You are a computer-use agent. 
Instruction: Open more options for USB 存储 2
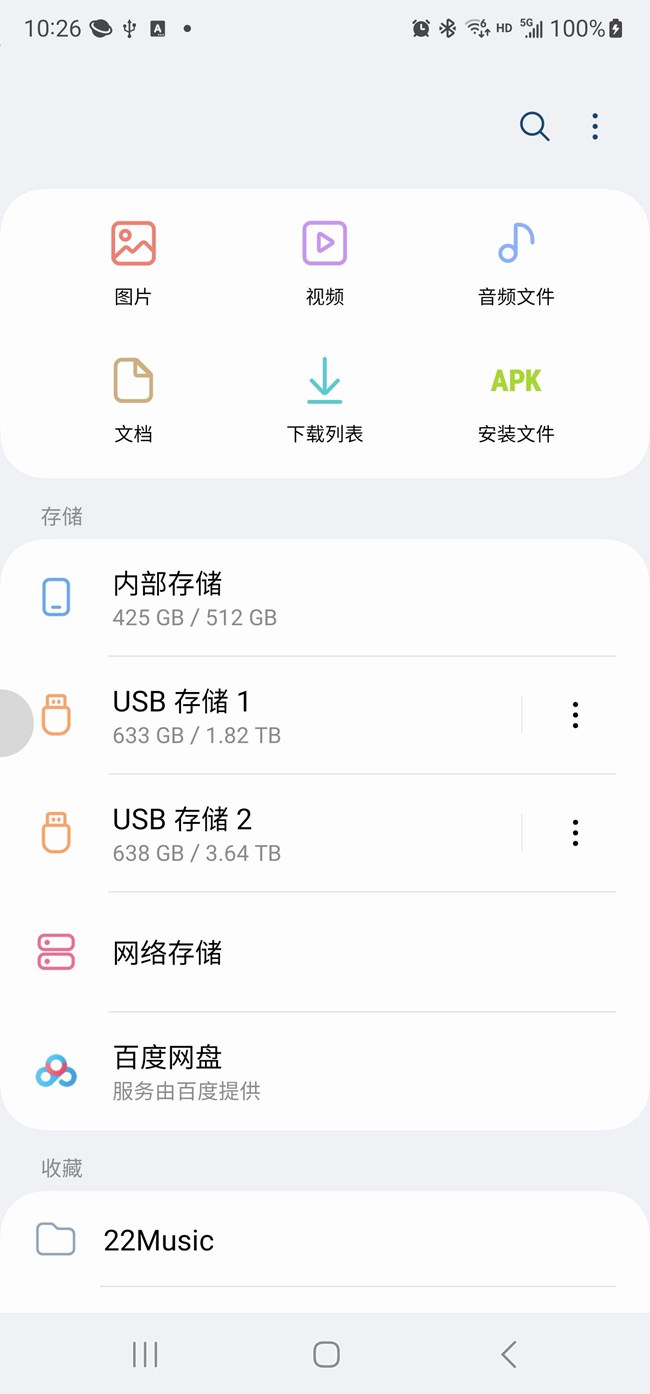575,833
